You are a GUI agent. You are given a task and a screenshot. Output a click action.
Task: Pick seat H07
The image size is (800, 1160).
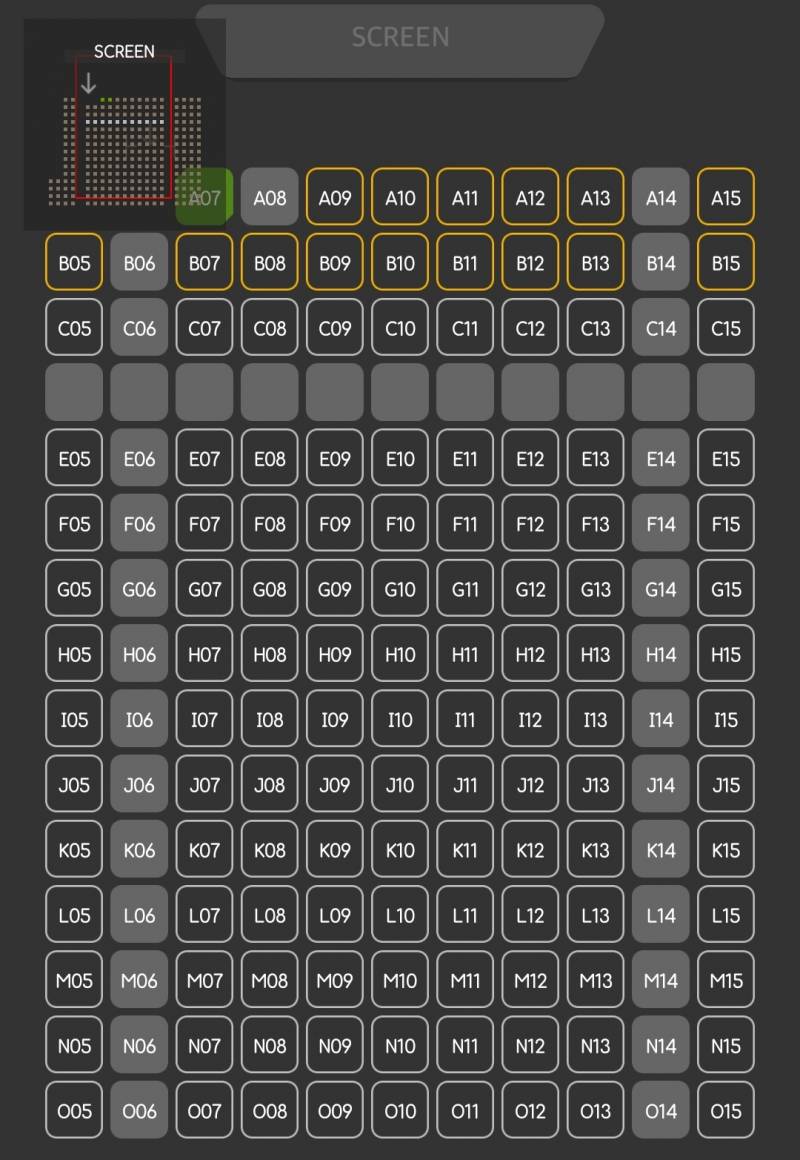204,654
